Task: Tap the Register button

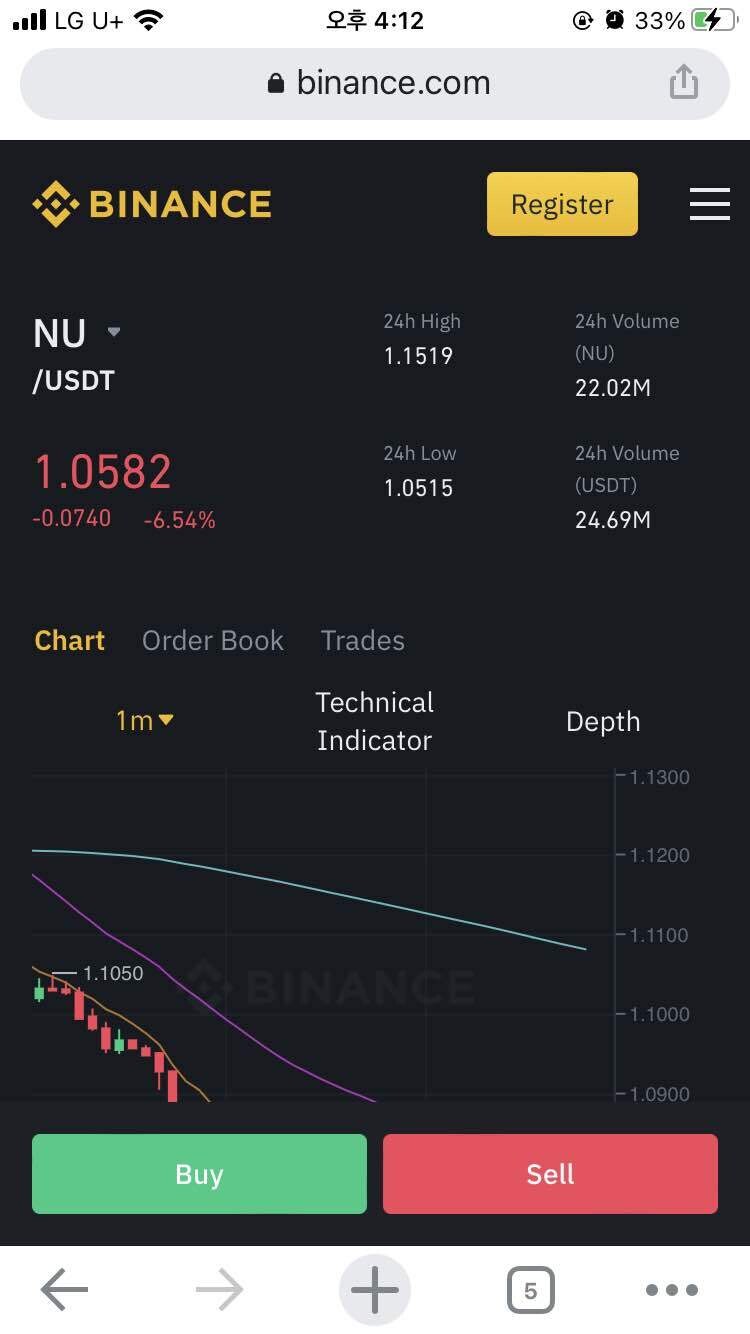Action: (562, 204)
